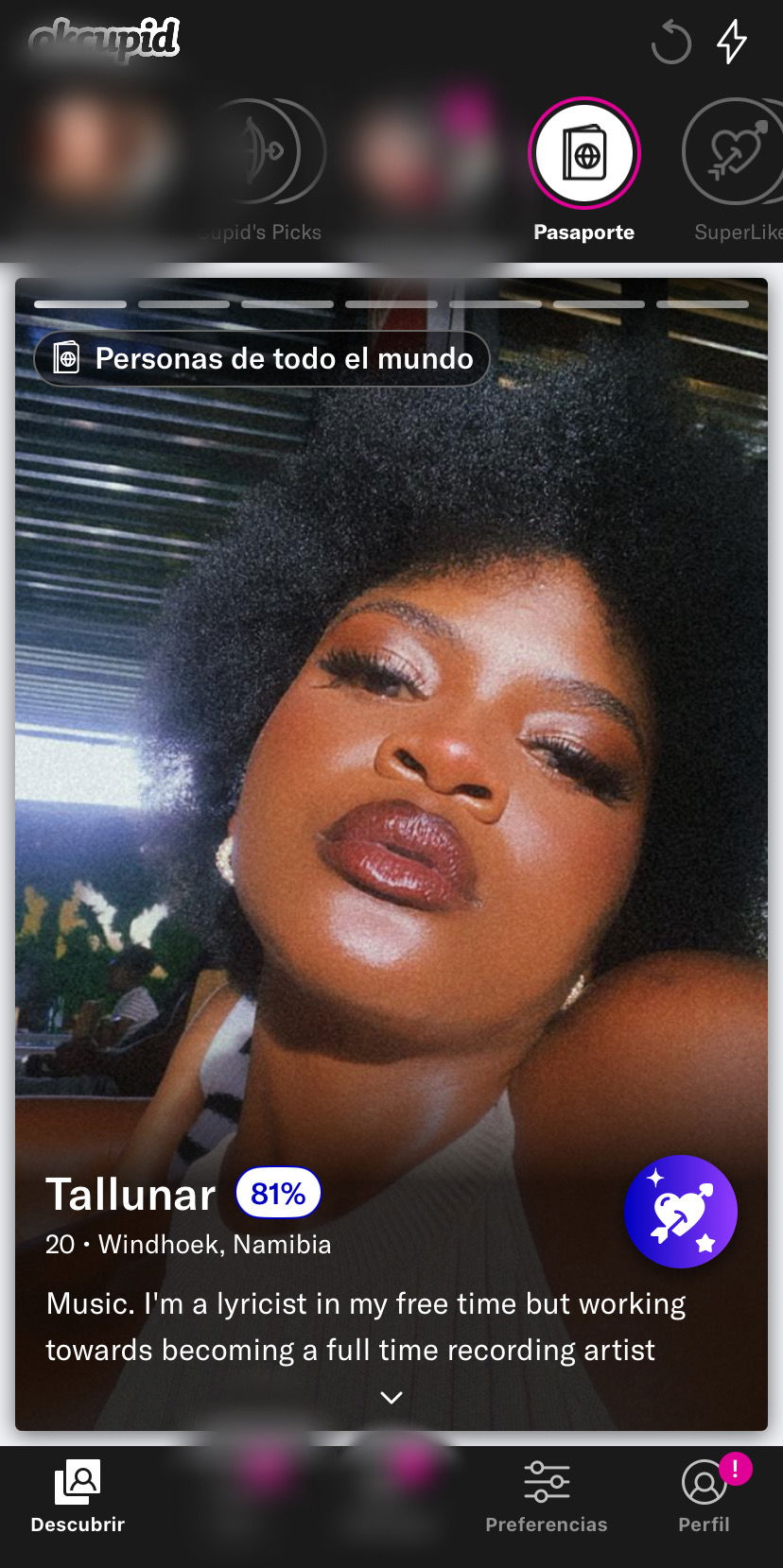
Task: Tap the Personas de todo el mundo chip
Action: pos(262,358)
